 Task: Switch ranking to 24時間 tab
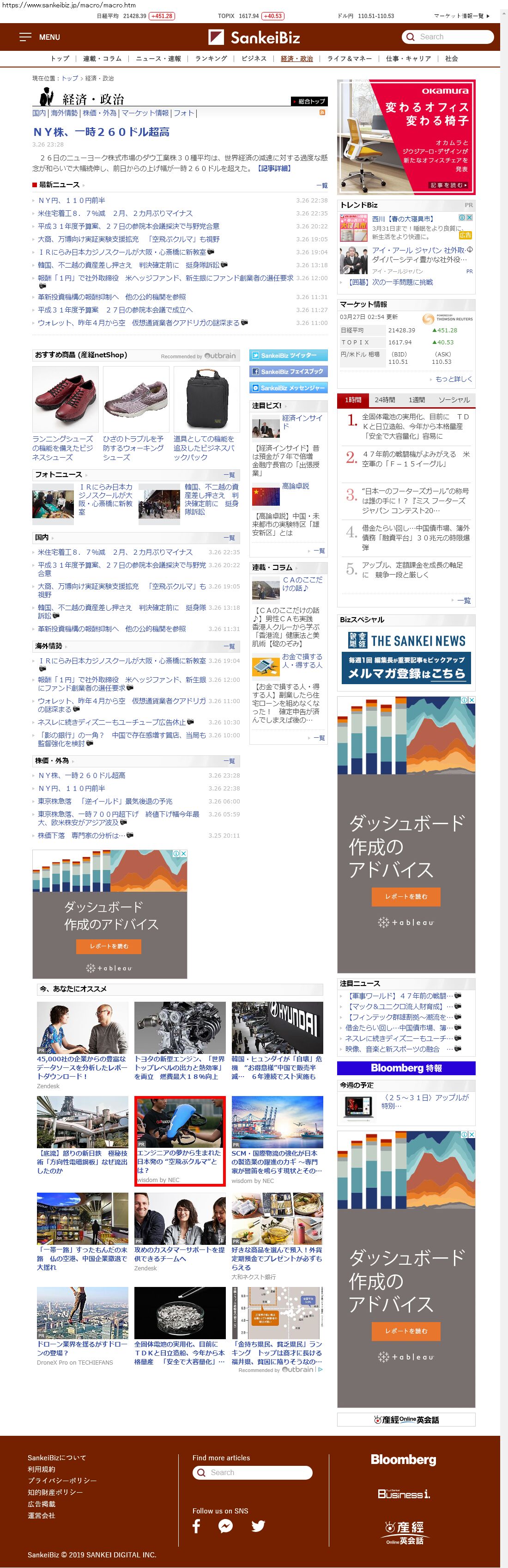[x=385, y=400]
